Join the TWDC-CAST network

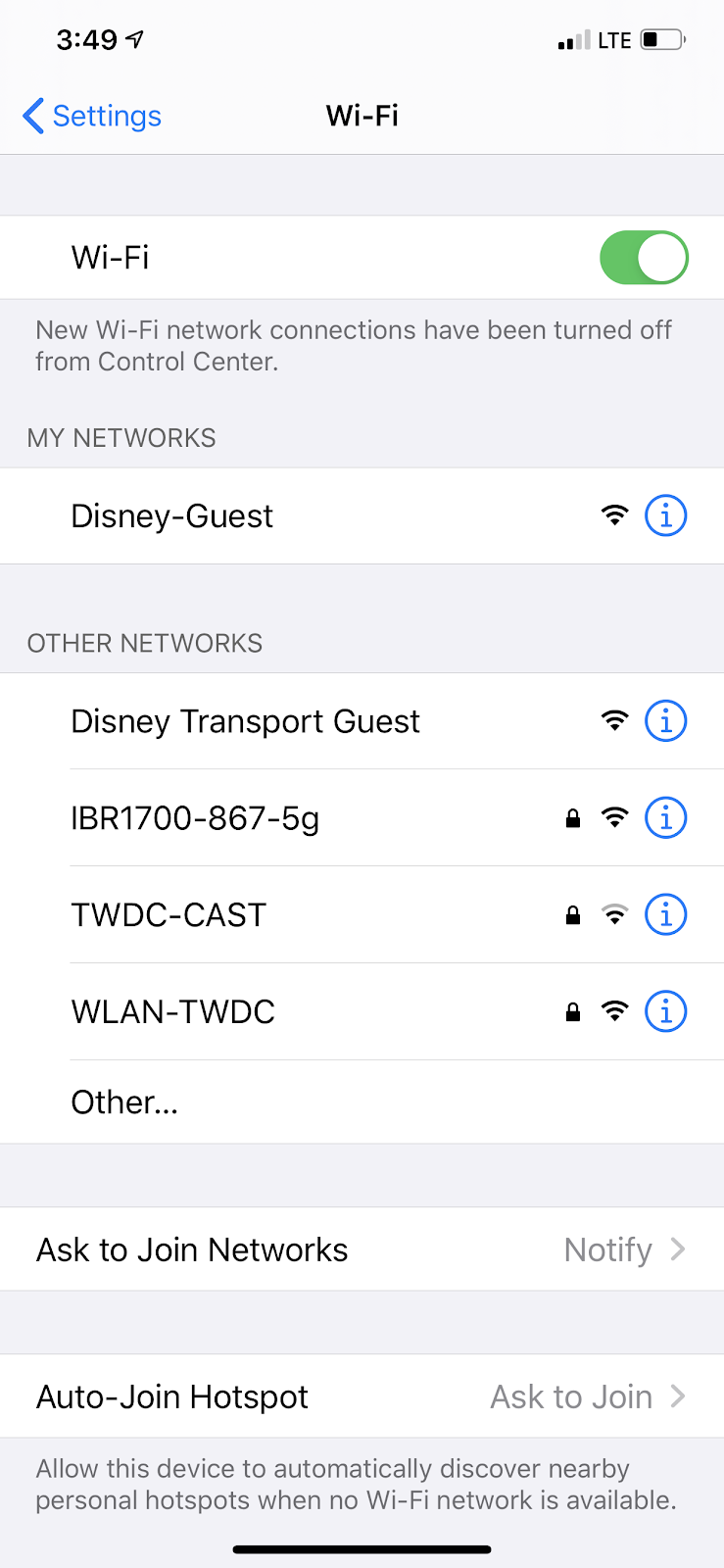click(169, 915)
